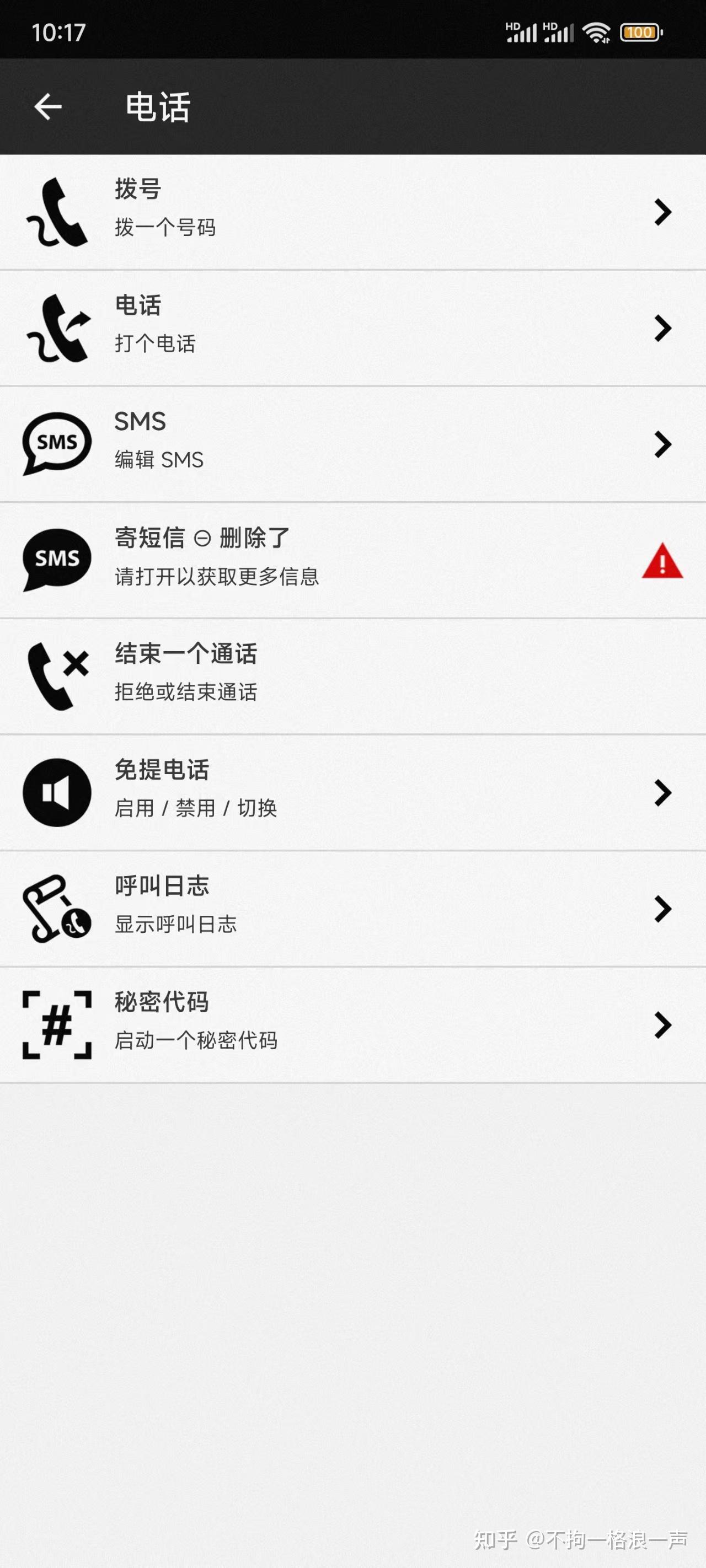This screenshot has height=1568, width=706.
Task: Open the 拨号 dial-a-number action
Action: click(352, 212)
